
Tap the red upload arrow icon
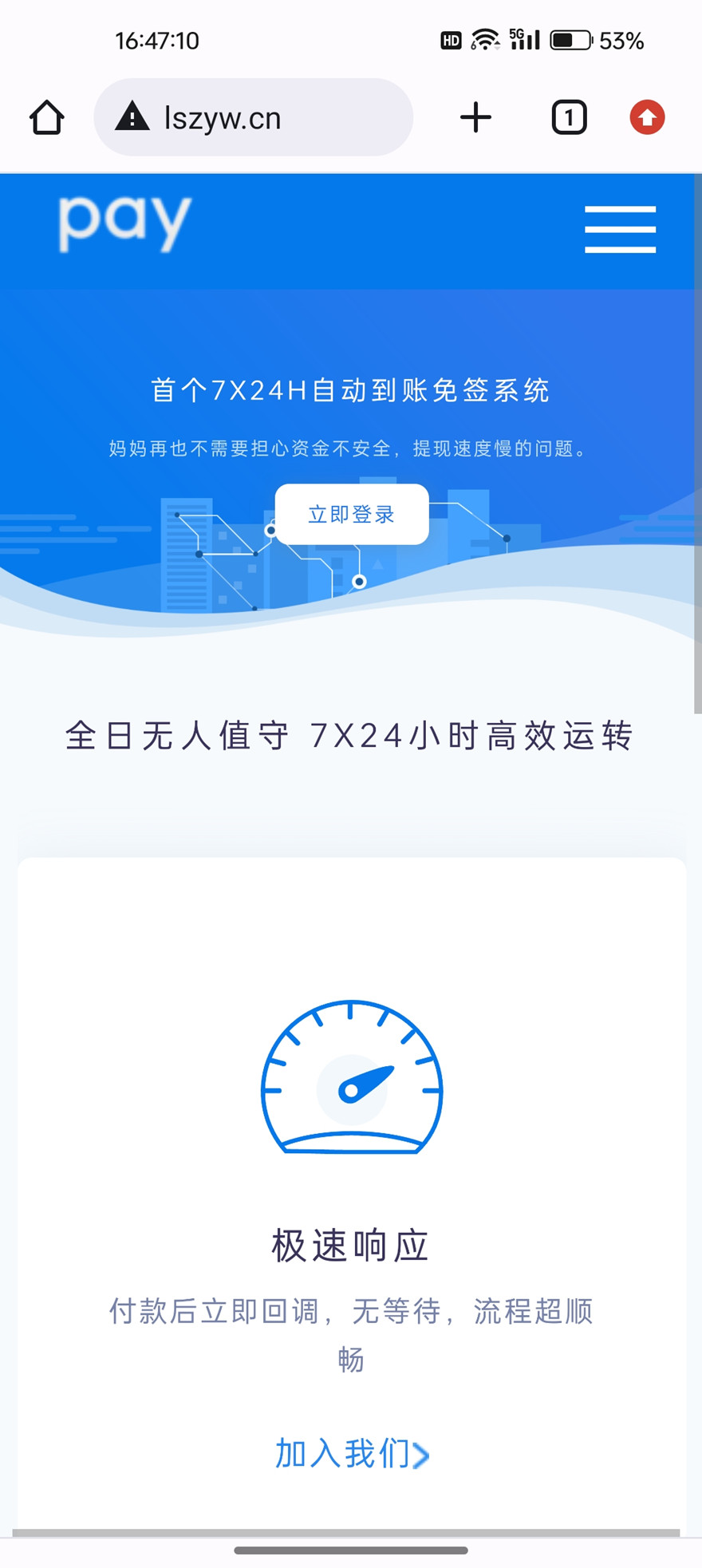pos(647,117)
